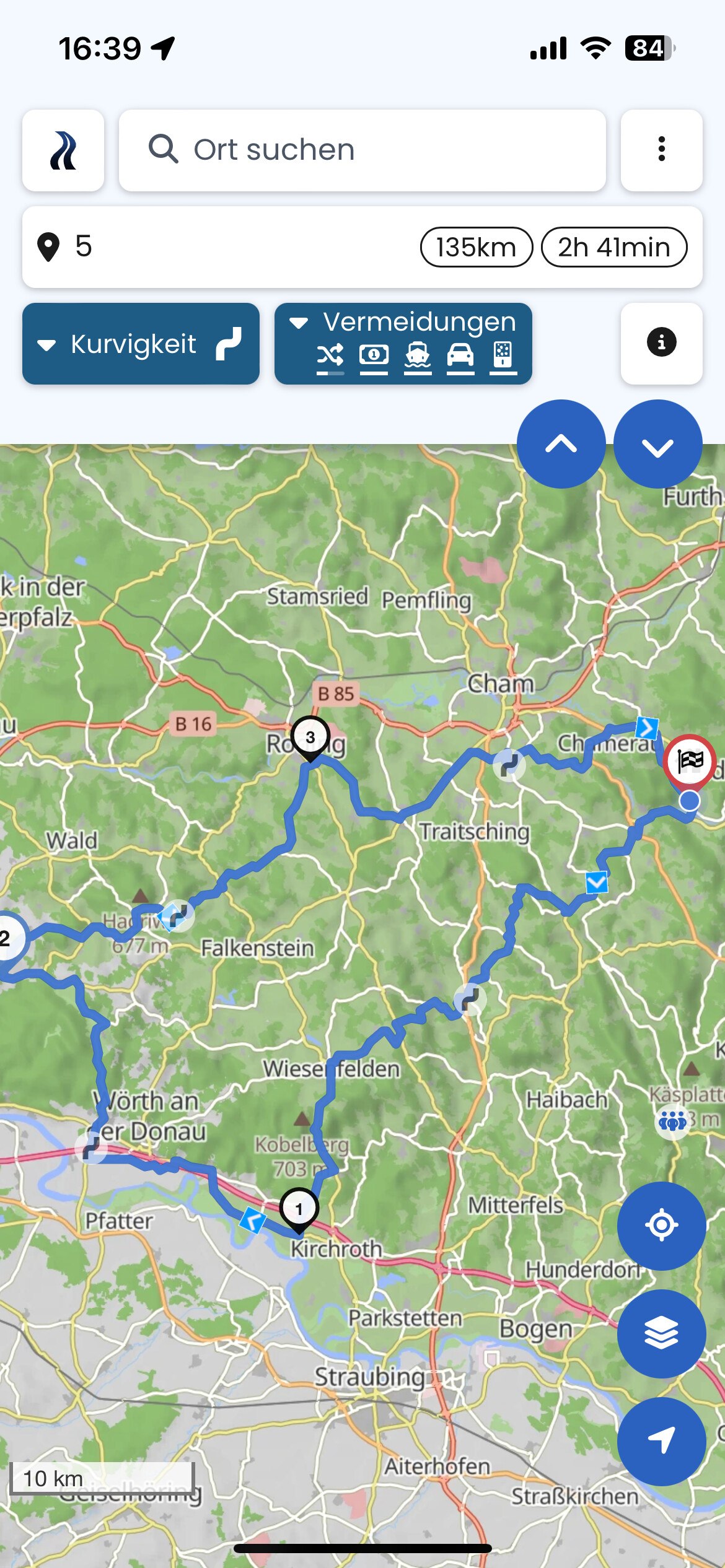Open the map layers selector
The width and height of the screenshot is (725, 1568).
[x=662, y=1333]
